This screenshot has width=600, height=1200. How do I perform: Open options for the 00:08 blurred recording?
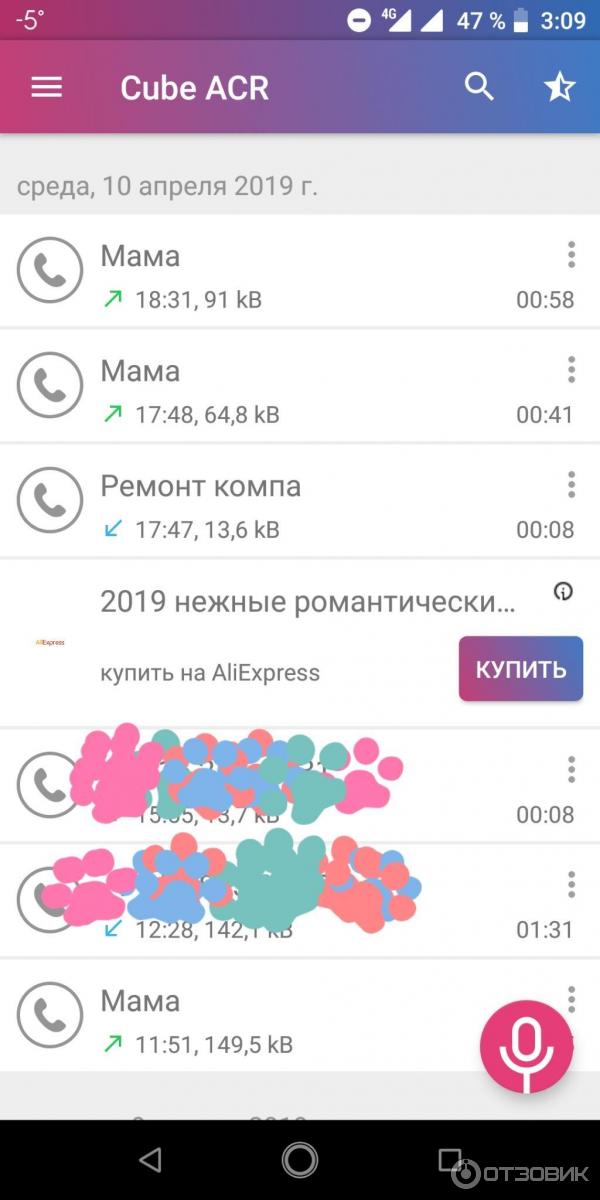[571, 769]
